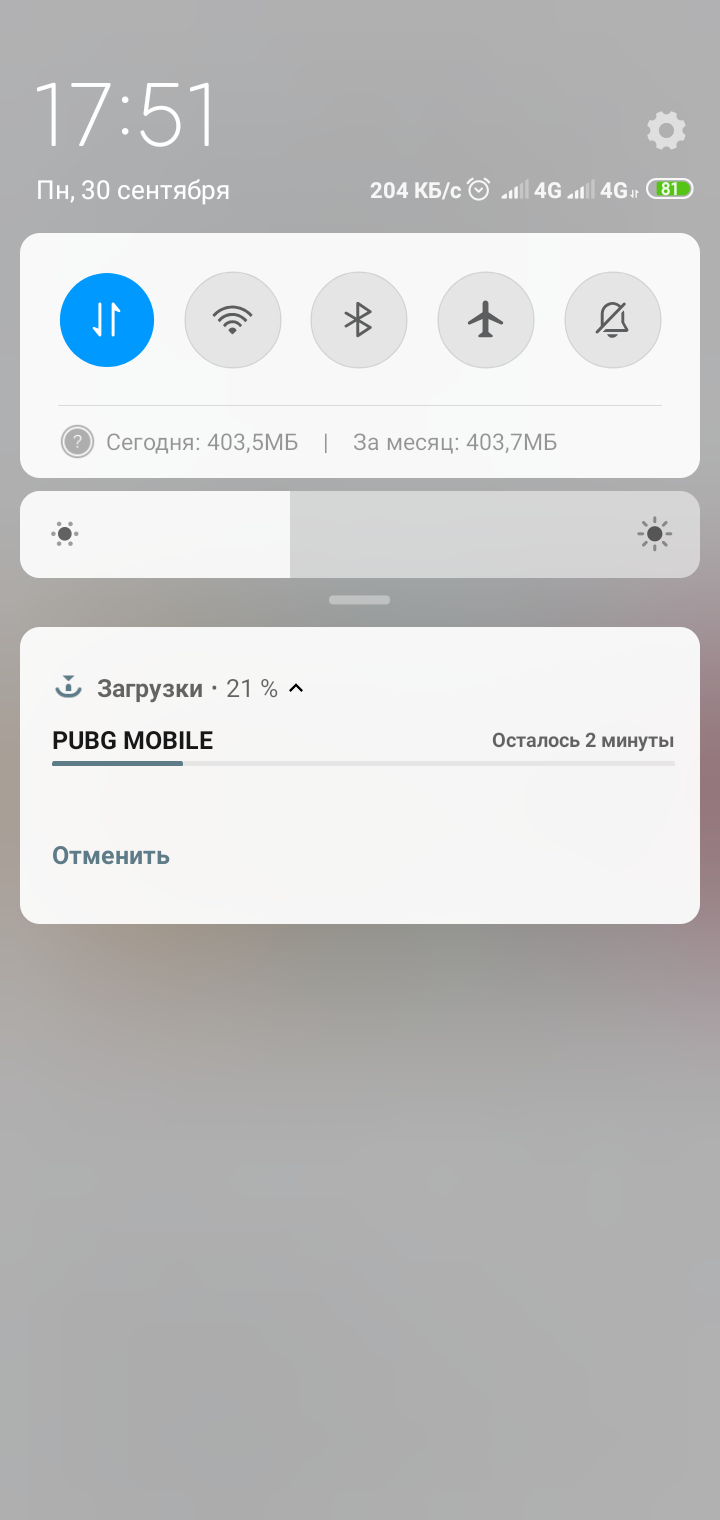
Task: Turn on Bluetooth
Action: coord(359,320)
